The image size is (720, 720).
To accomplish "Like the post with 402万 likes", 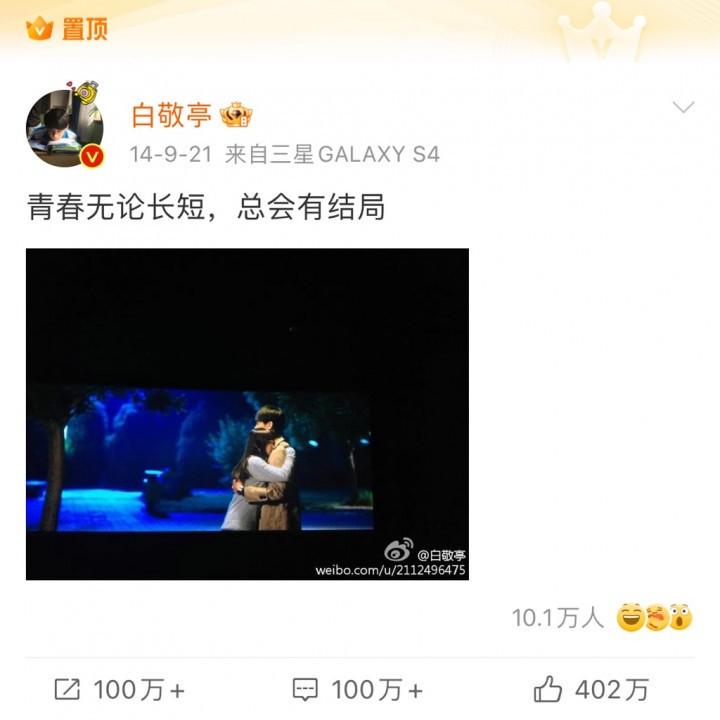I will 591,689.
